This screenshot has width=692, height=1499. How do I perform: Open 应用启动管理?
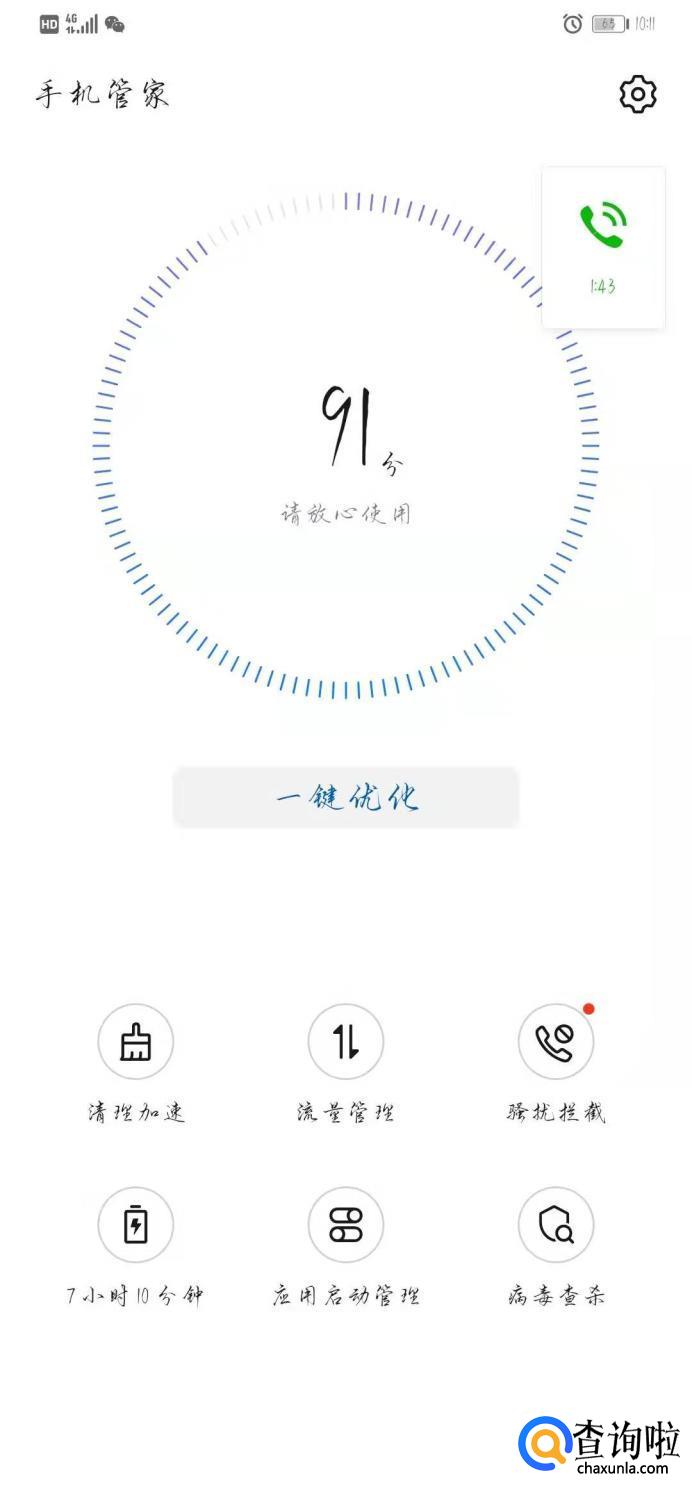(x=346, y=1247)
